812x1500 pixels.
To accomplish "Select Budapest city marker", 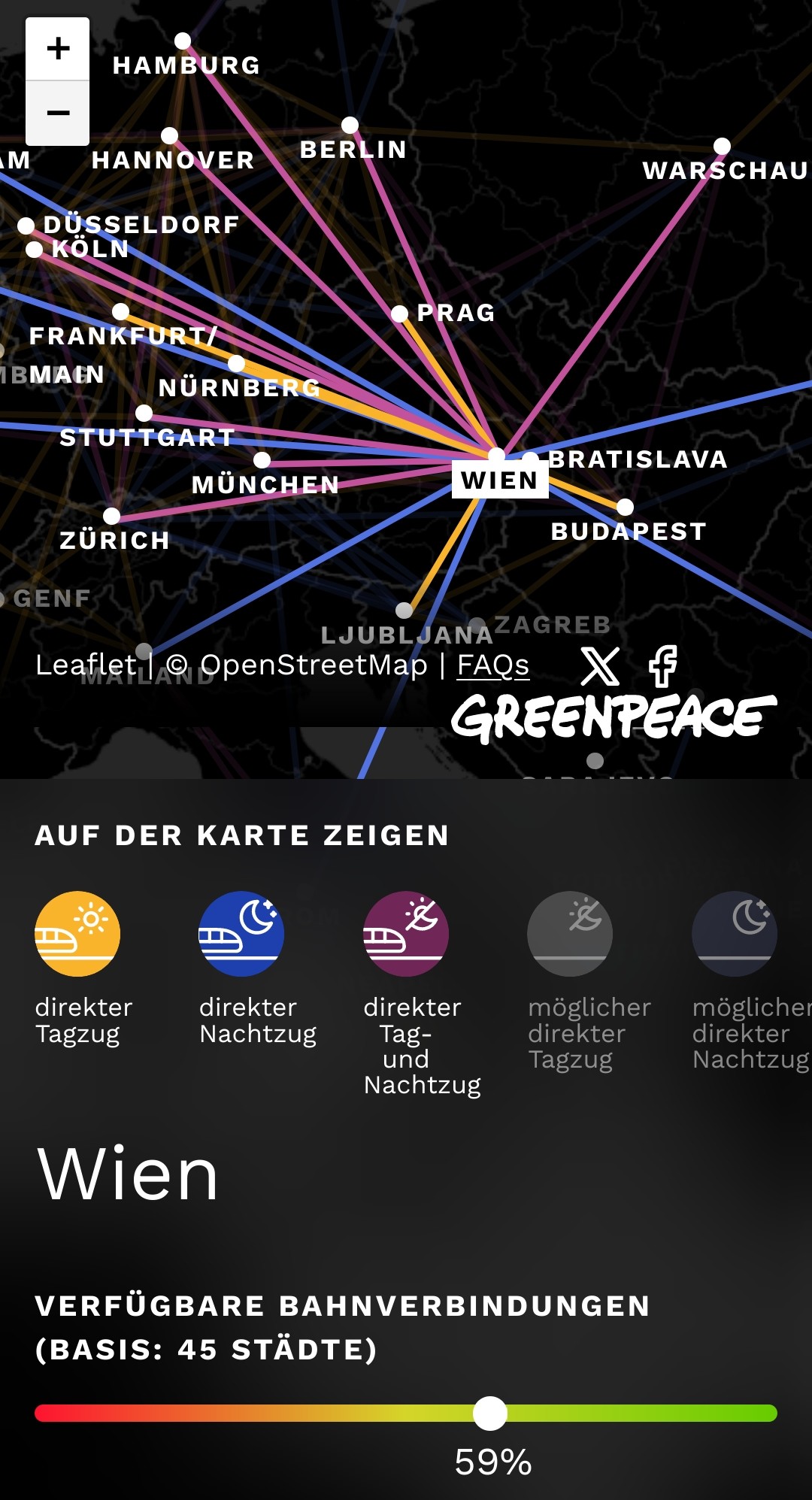I will [625, 508].
